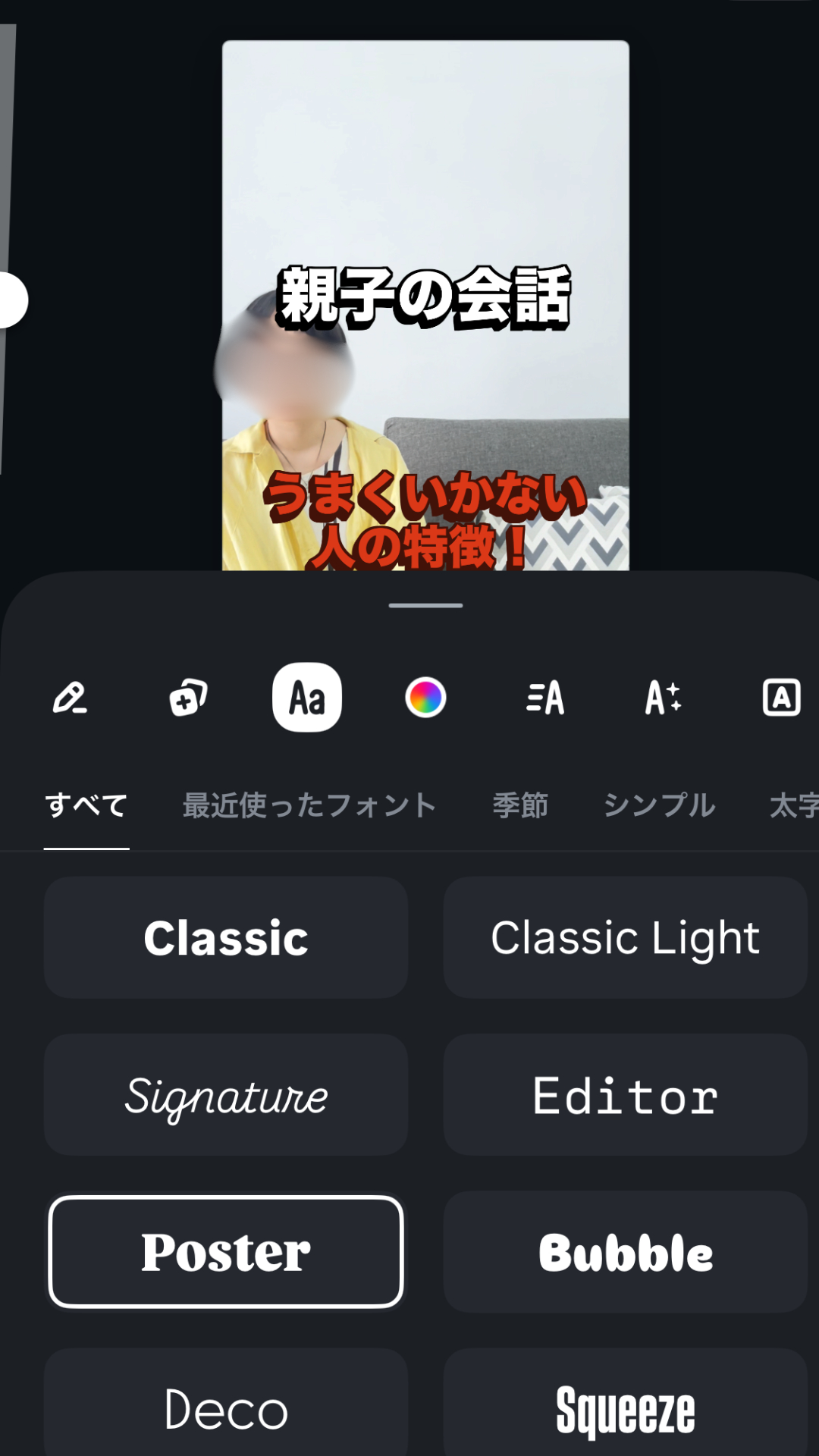Apply the Classic Light font
Screen dimensions: 819x1456
click(x=626, y=938)
